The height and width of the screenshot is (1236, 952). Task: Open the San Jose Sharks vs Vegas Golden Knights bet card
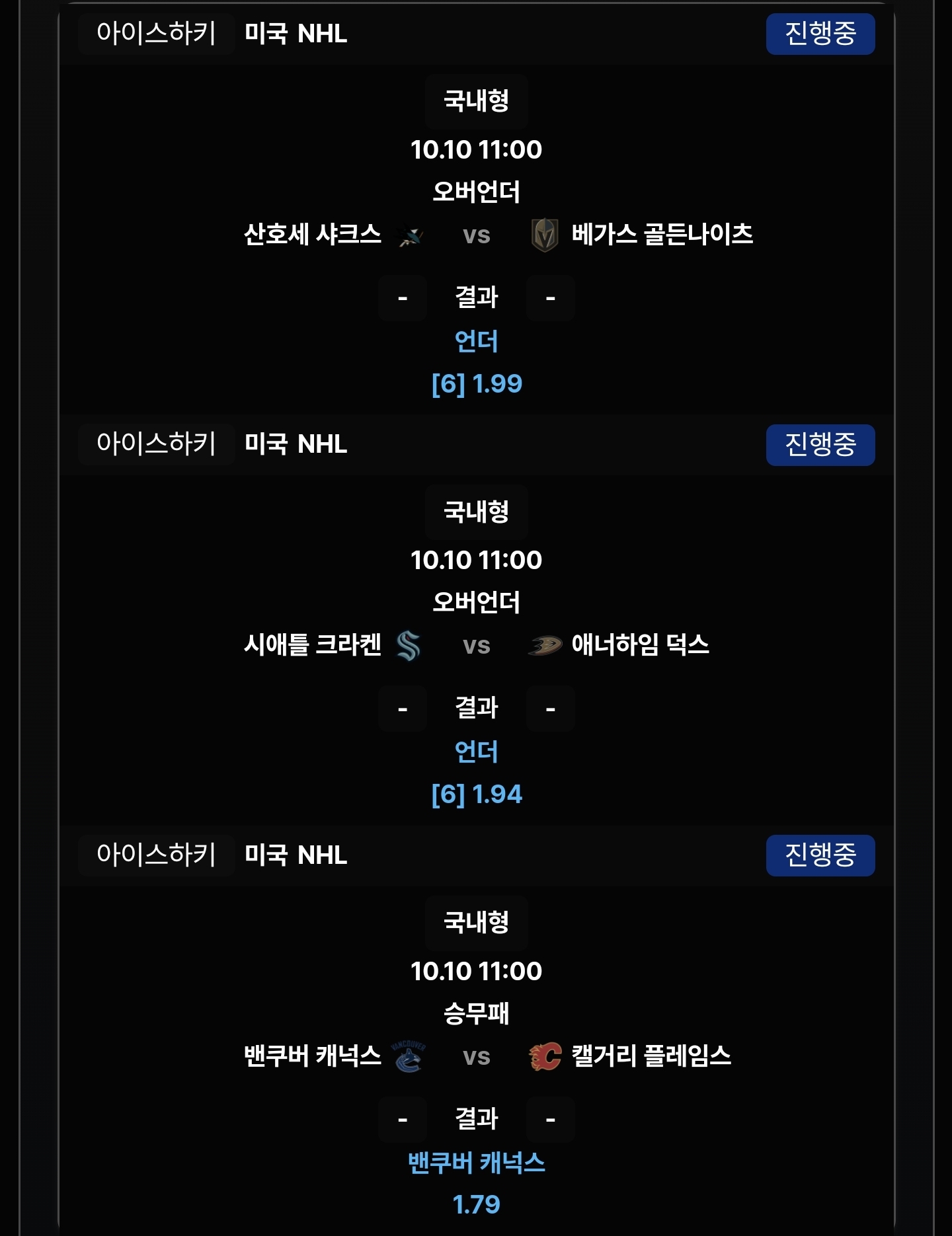point(476,235)
